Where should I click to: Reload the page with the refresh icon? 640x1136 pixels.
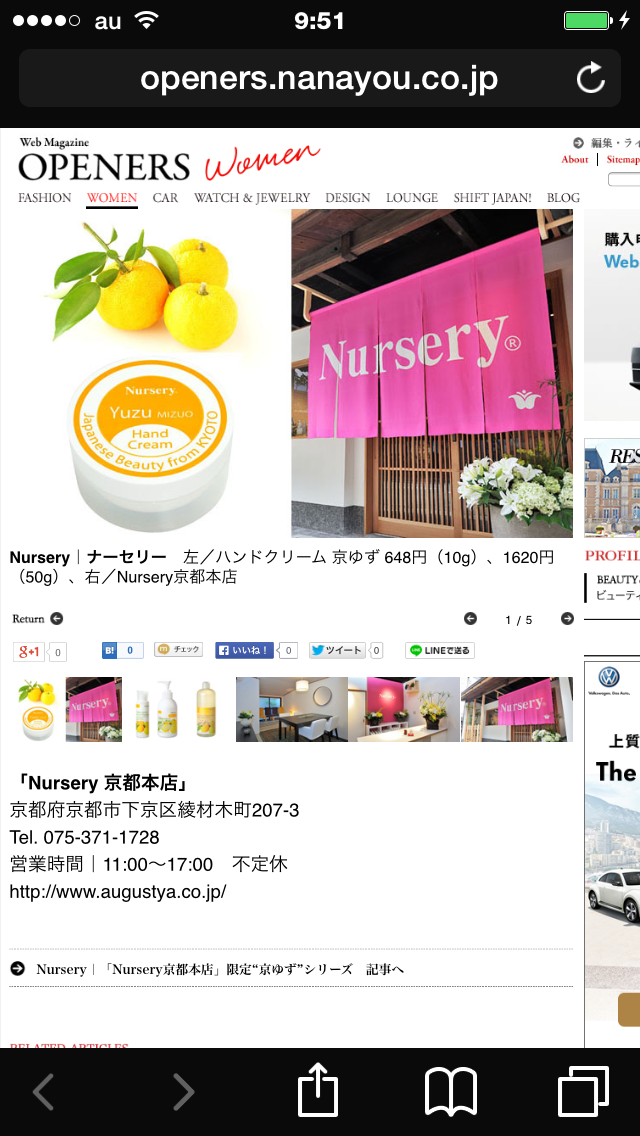click(591, 78)
